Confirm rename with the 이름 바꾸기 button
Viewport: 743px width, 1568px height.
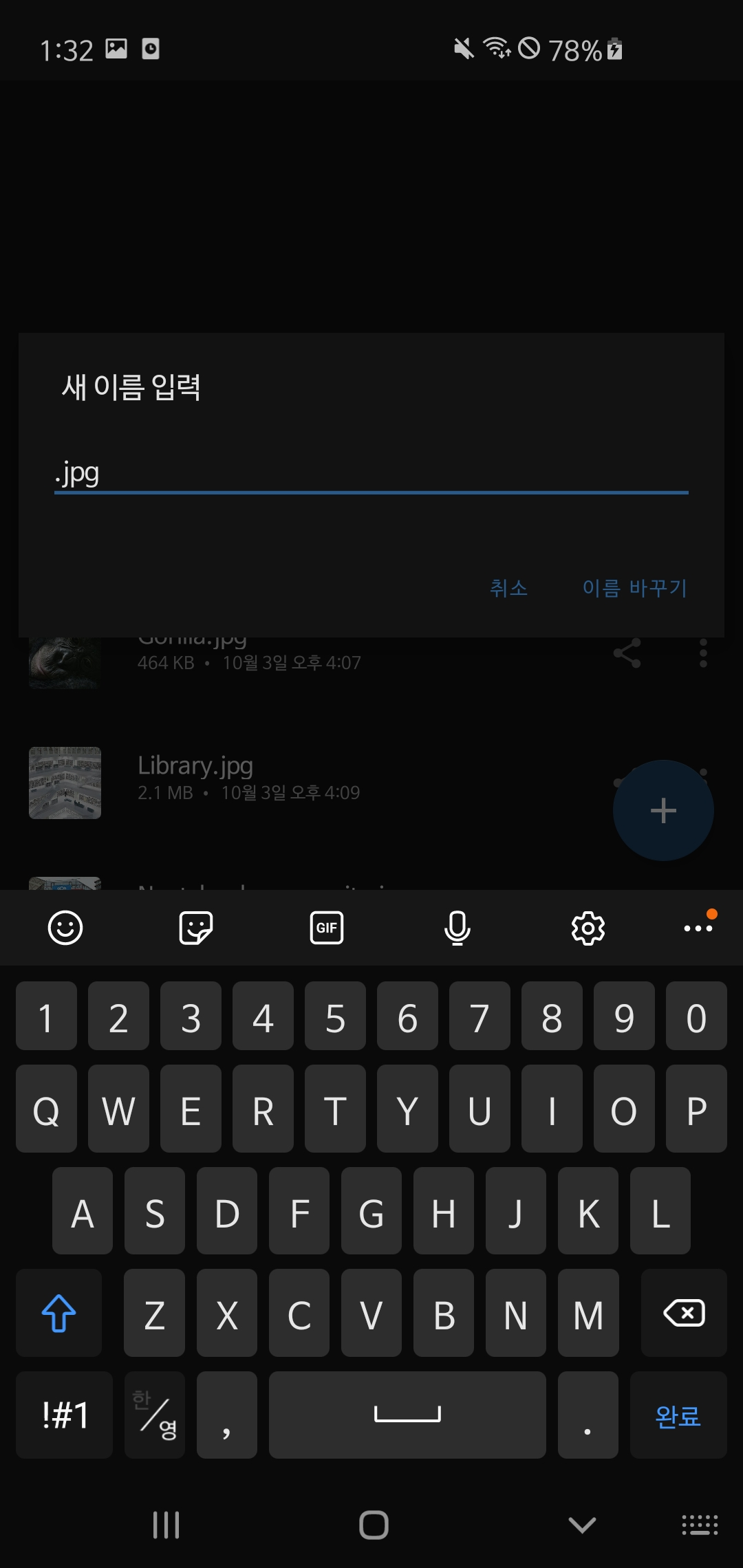(634, 588)
